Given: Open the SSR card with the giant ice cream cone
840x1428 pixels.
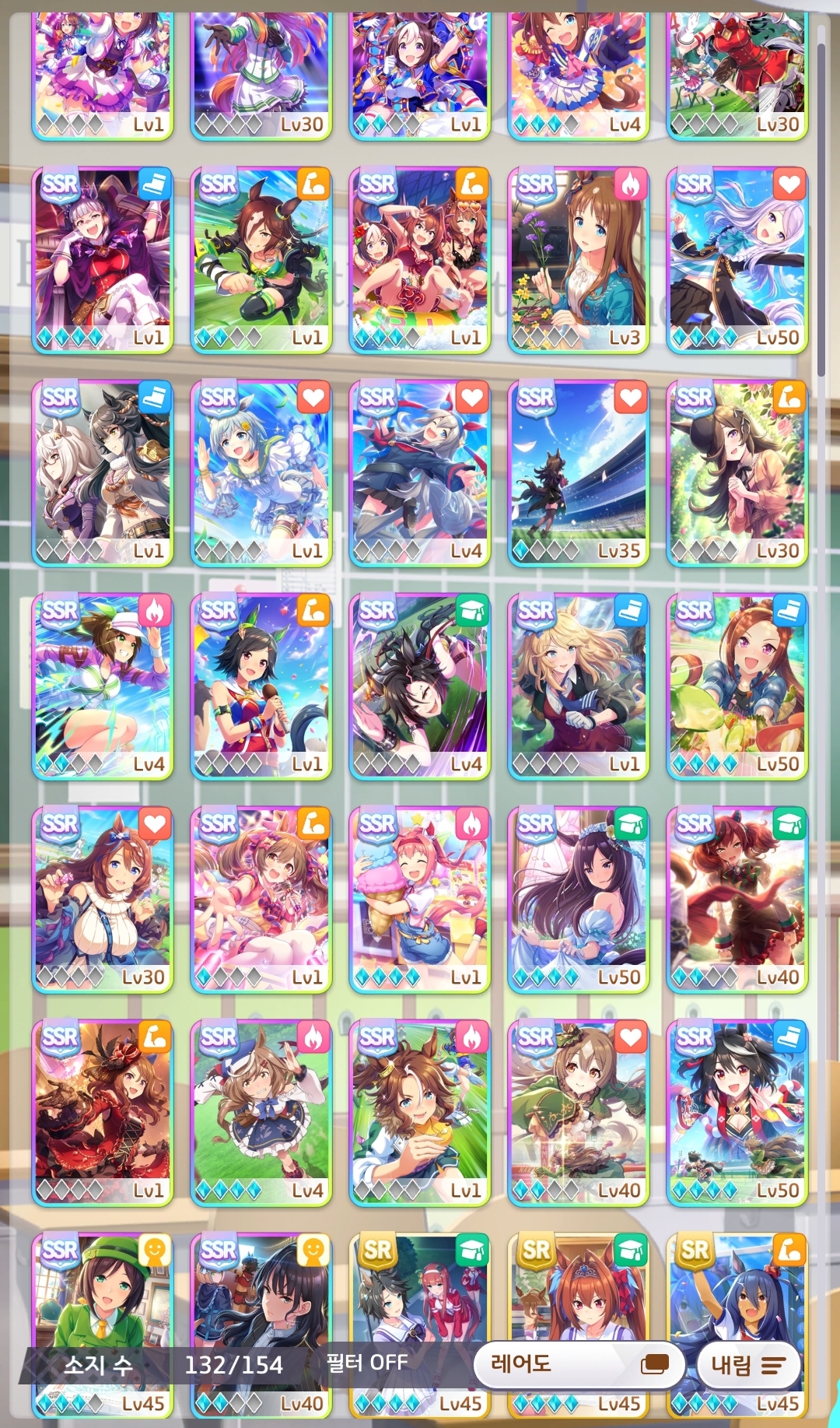Looking at the screenshot, I should coord(420,900).
